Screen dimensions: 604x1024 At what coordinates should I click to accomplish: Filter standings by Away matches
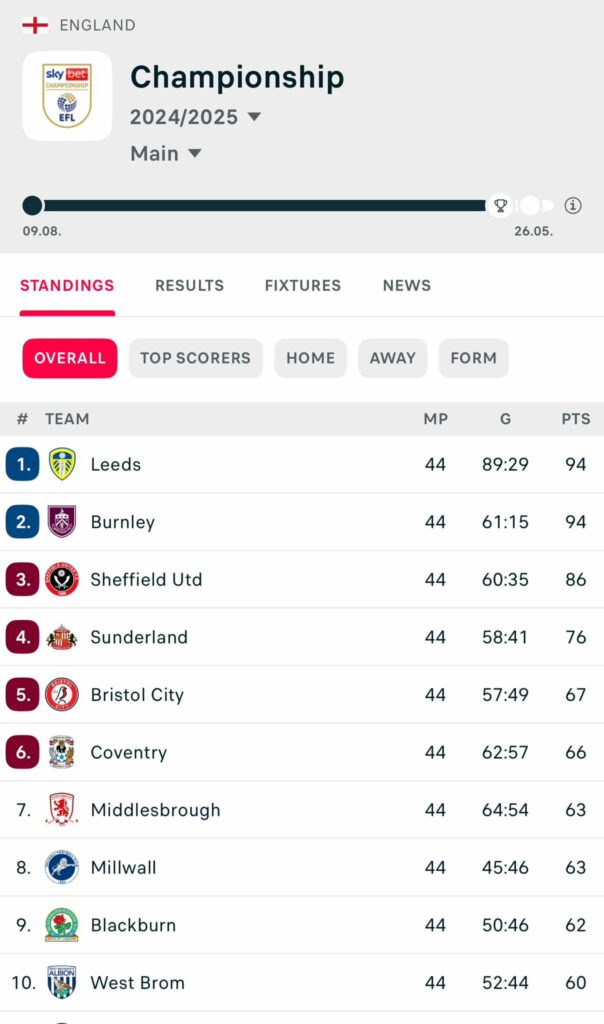(x=392, y=358)
